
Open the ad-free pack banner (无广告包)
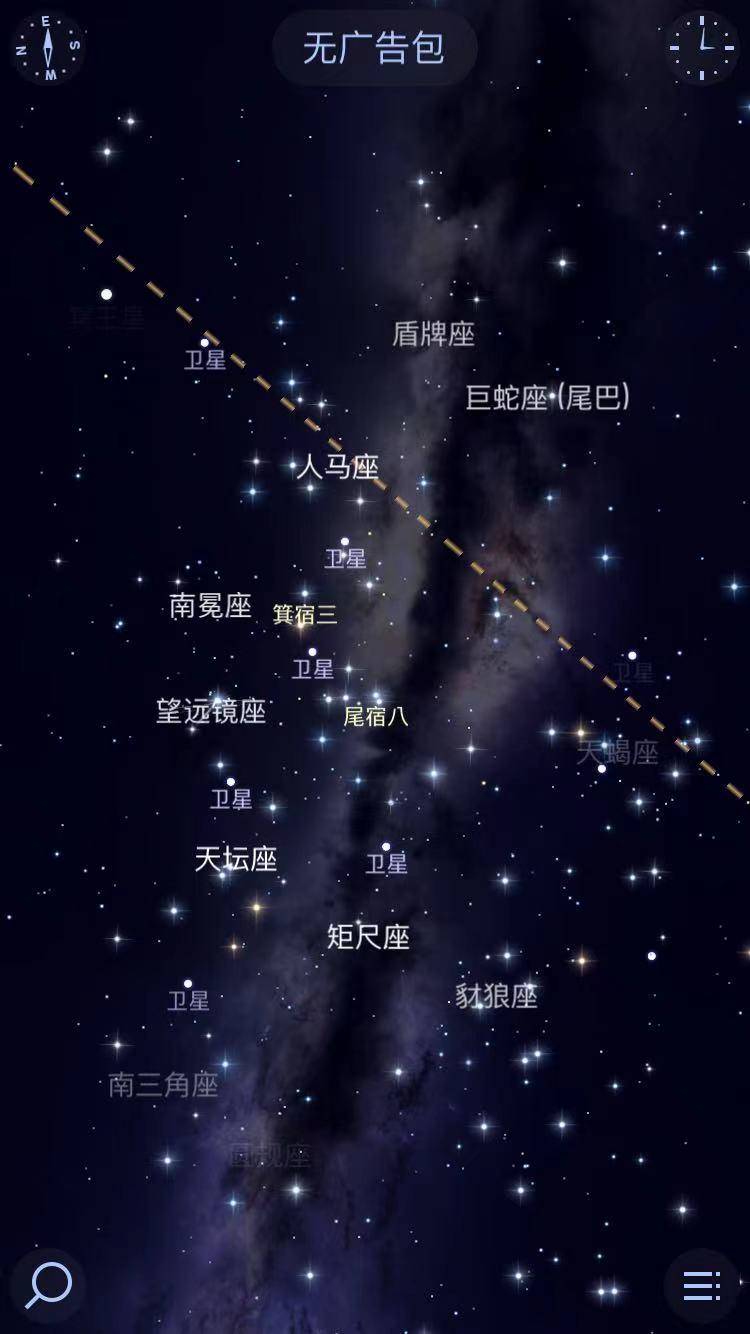(x=374, y=48)
